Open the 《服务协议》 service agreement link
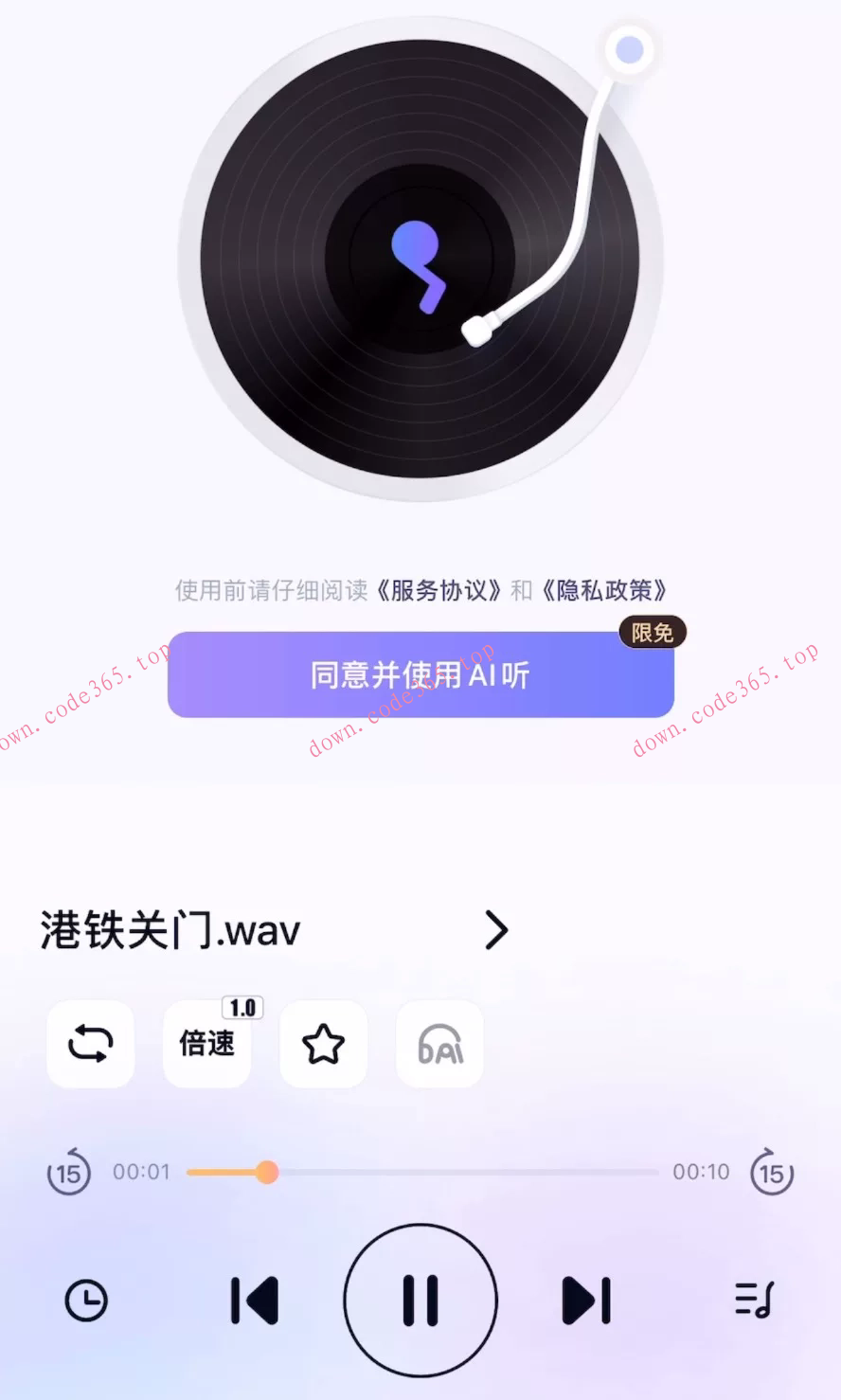 [438, 589]
